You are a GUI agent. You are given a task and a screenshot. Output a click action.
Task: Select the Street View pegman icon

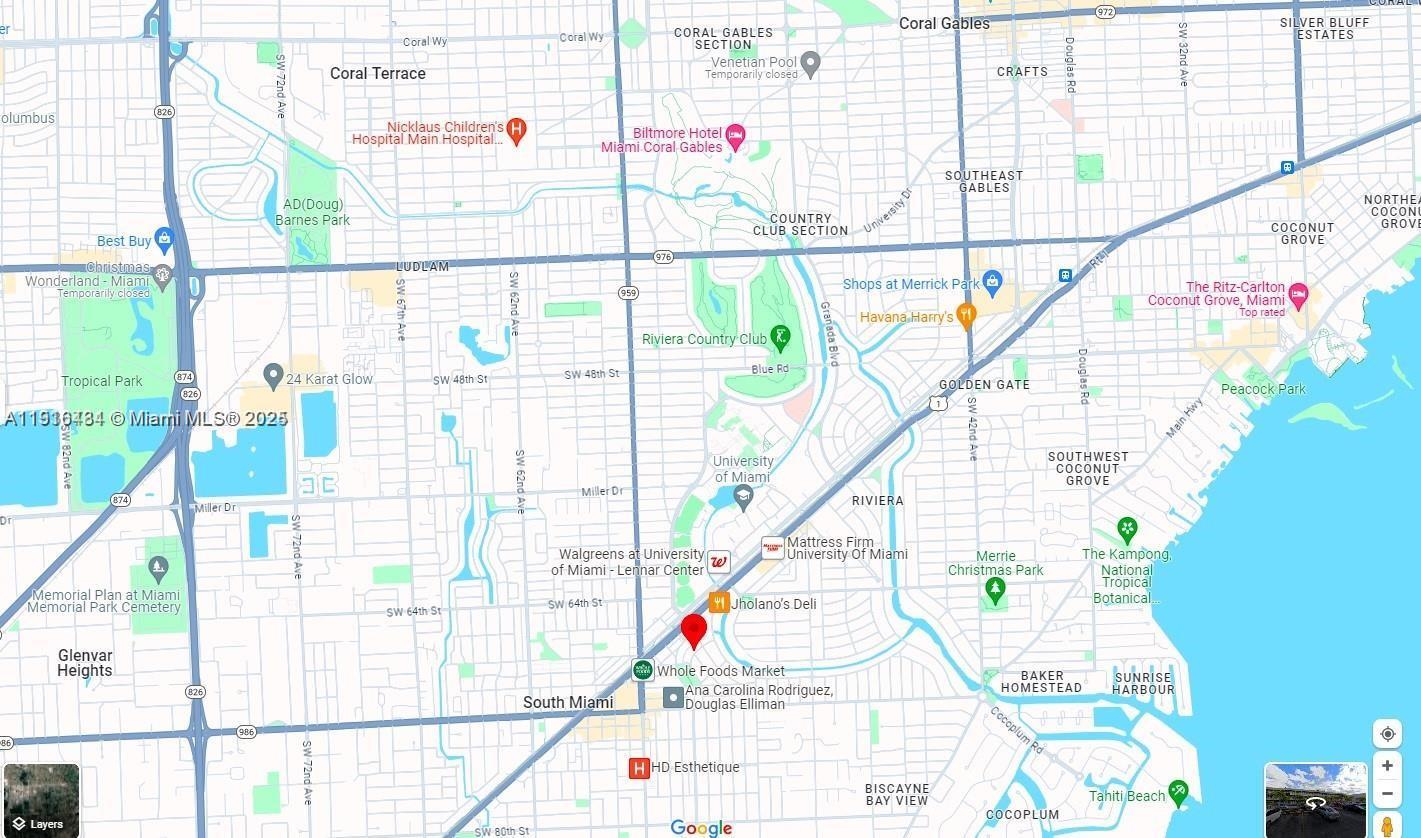[1387, 826]
